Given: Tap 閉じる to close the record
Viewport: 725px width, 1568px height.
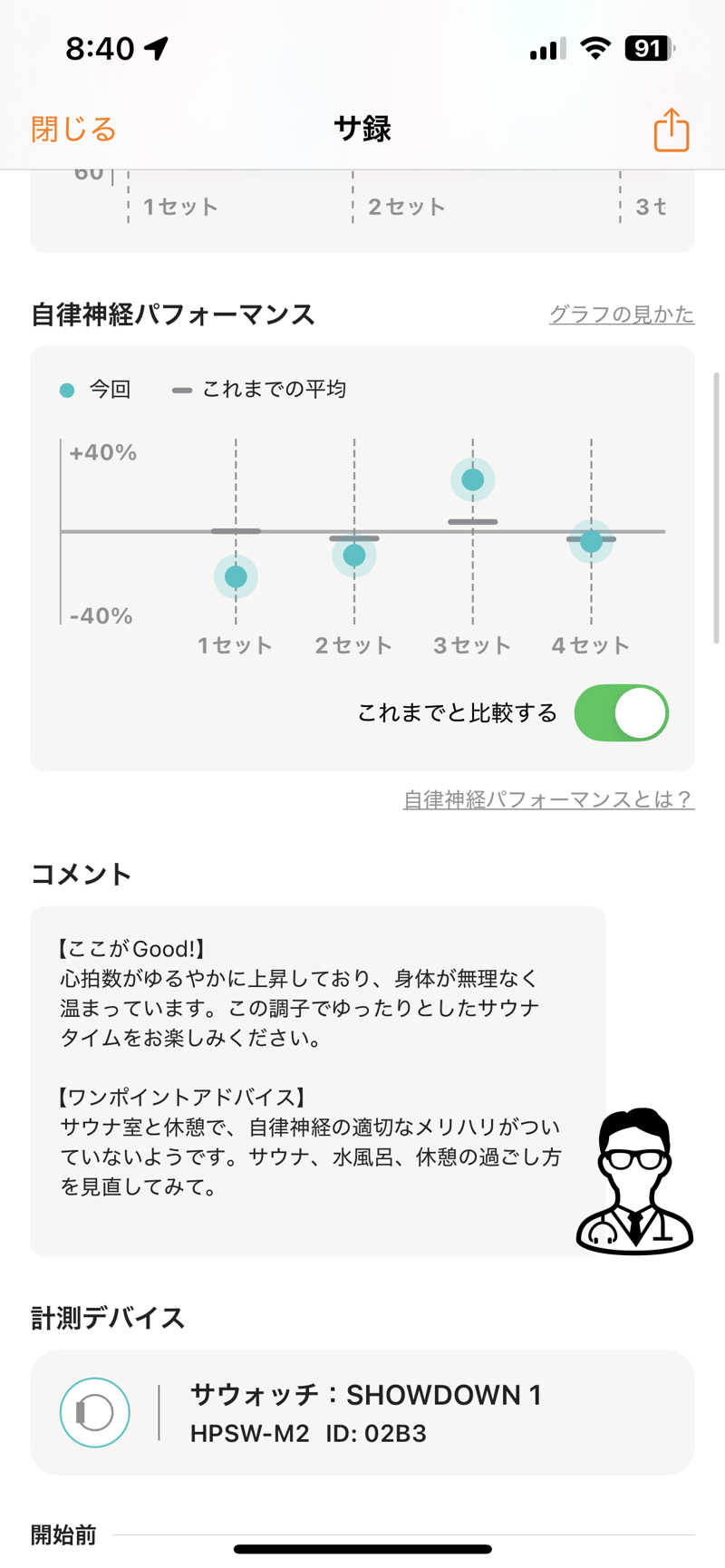Looking at the screenshot, I should (73, 130).
